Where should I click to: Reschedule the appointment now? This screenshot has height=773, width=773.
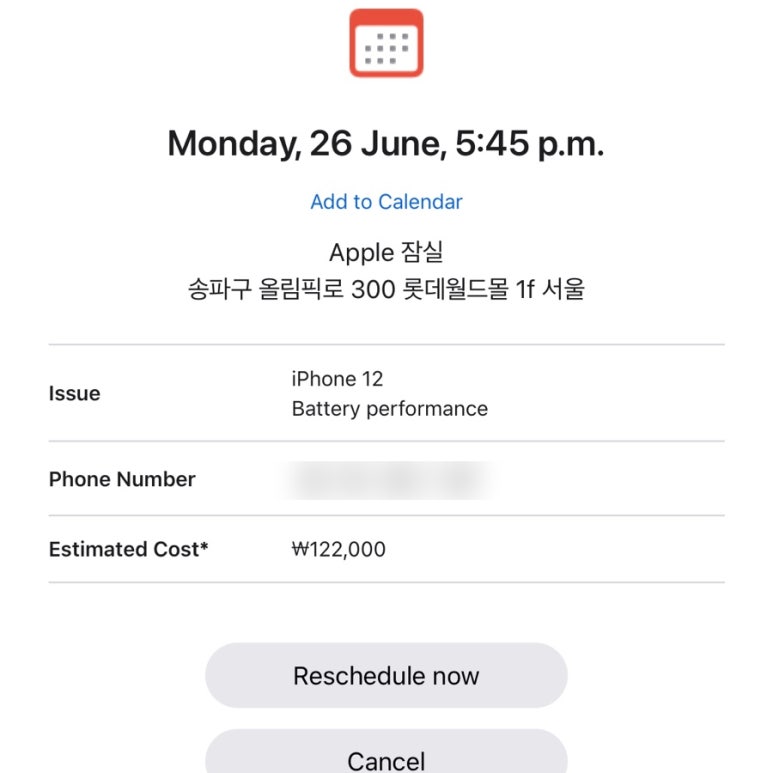386,676
